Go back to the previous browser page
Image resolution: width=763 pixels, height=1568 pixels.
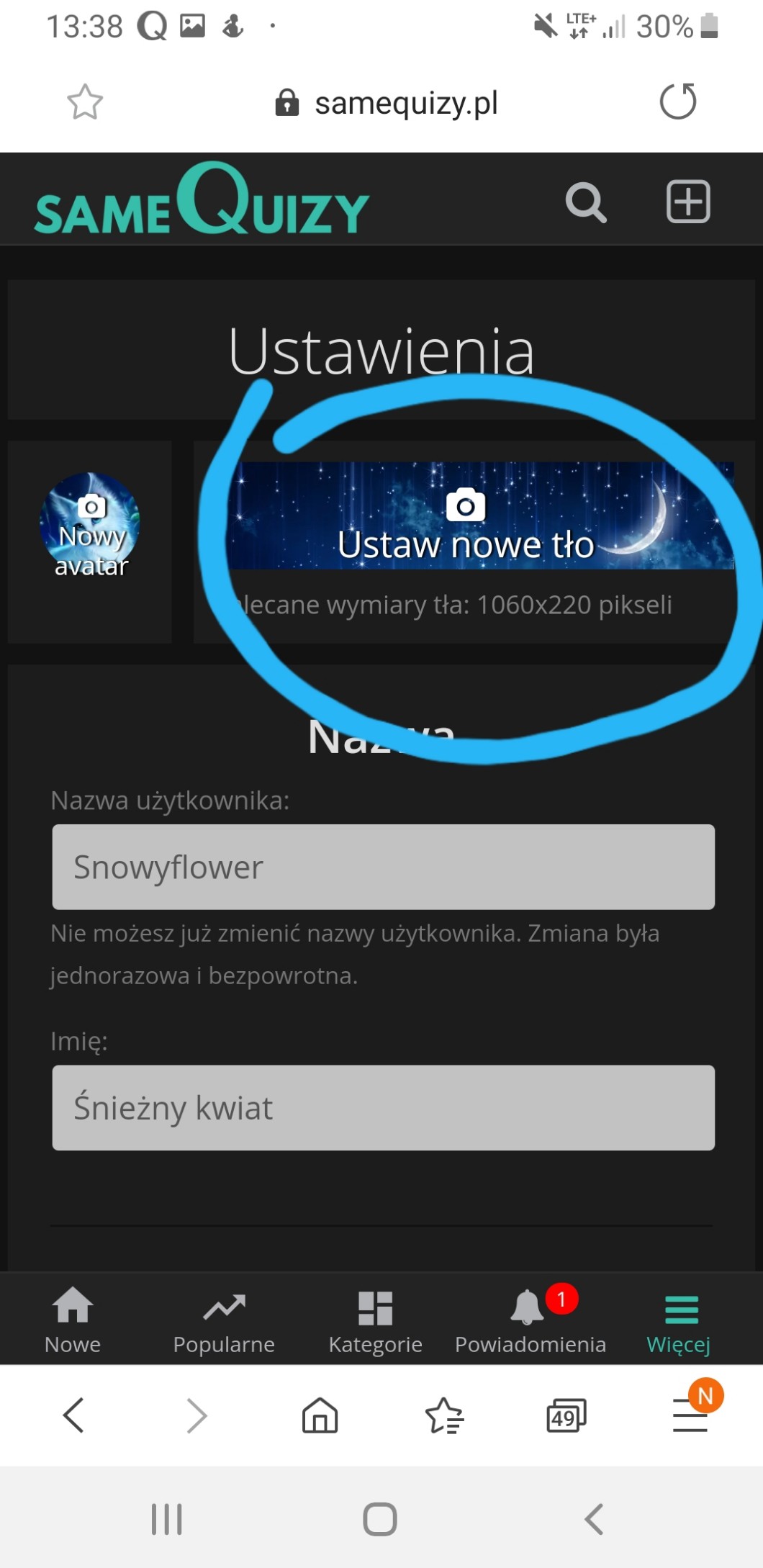(73, 1415)
